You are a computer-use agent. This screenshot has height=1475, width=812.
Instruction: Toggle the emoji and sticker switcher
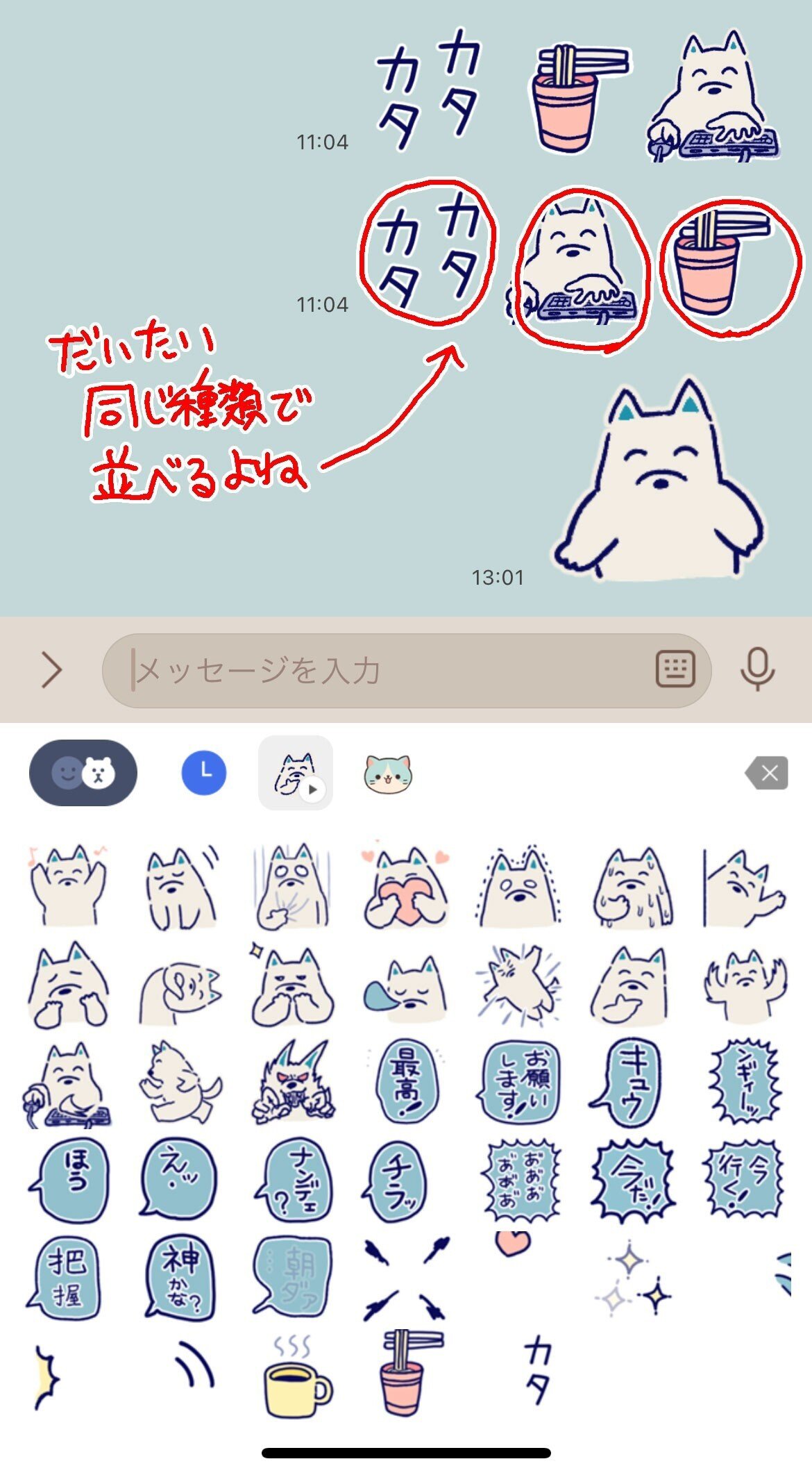pyautogui.click(x=83, y=772)
